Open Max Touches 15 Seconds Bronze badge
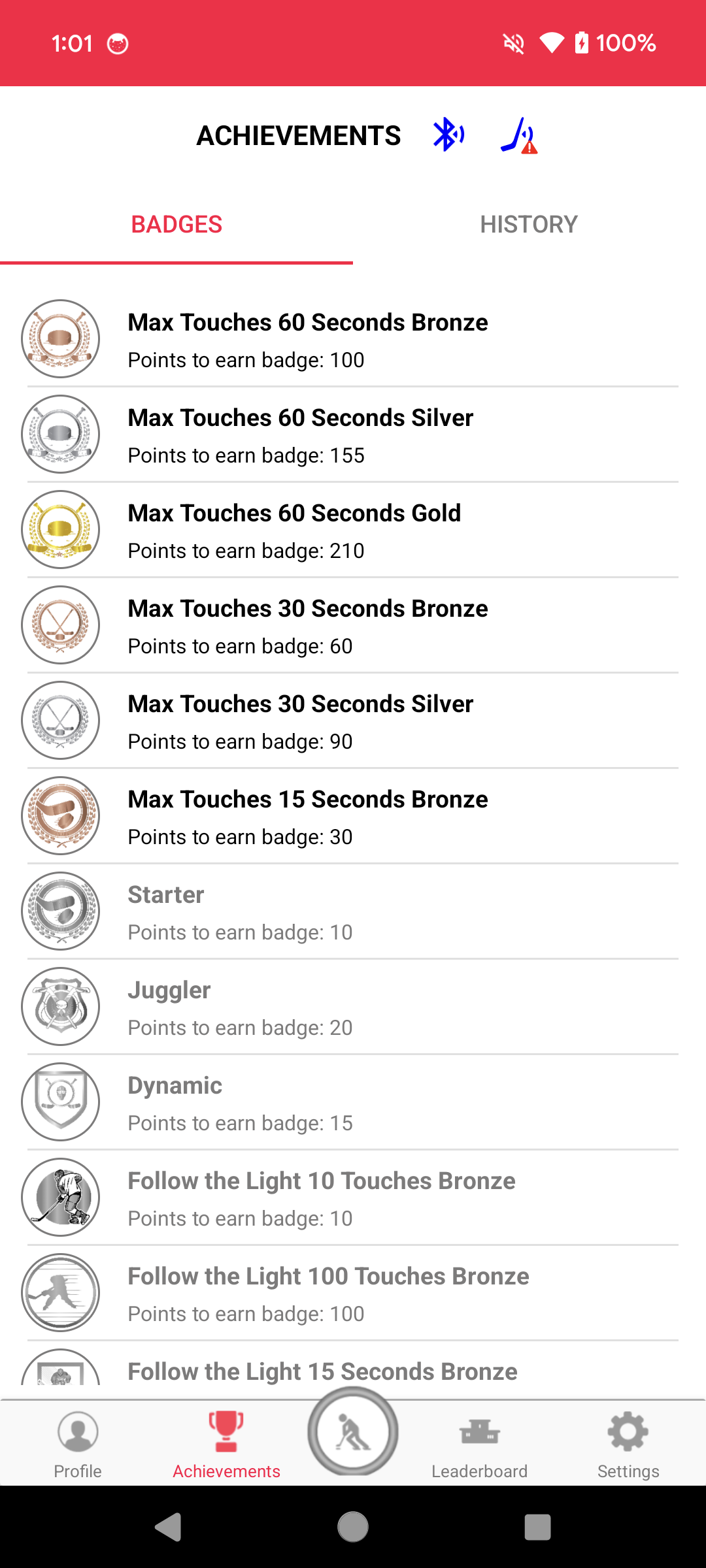The image size is (706, 1568). 353,816
